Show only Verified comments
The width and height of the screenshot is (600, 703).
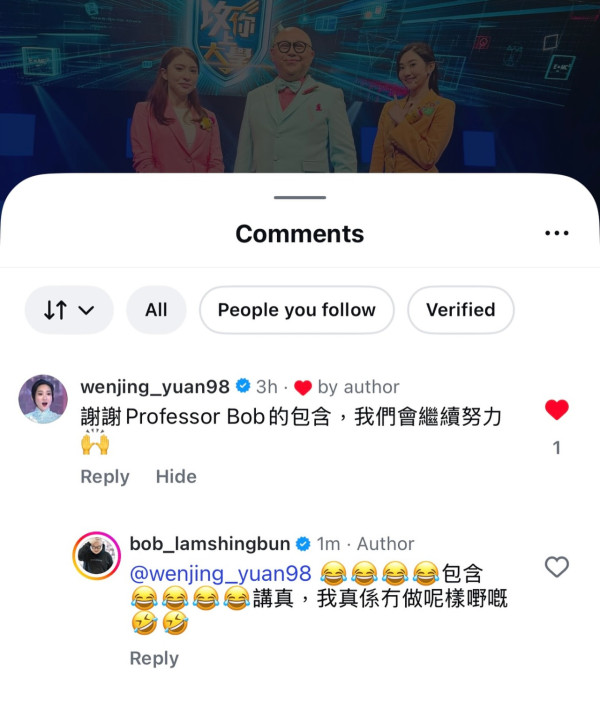coord(460,310)
